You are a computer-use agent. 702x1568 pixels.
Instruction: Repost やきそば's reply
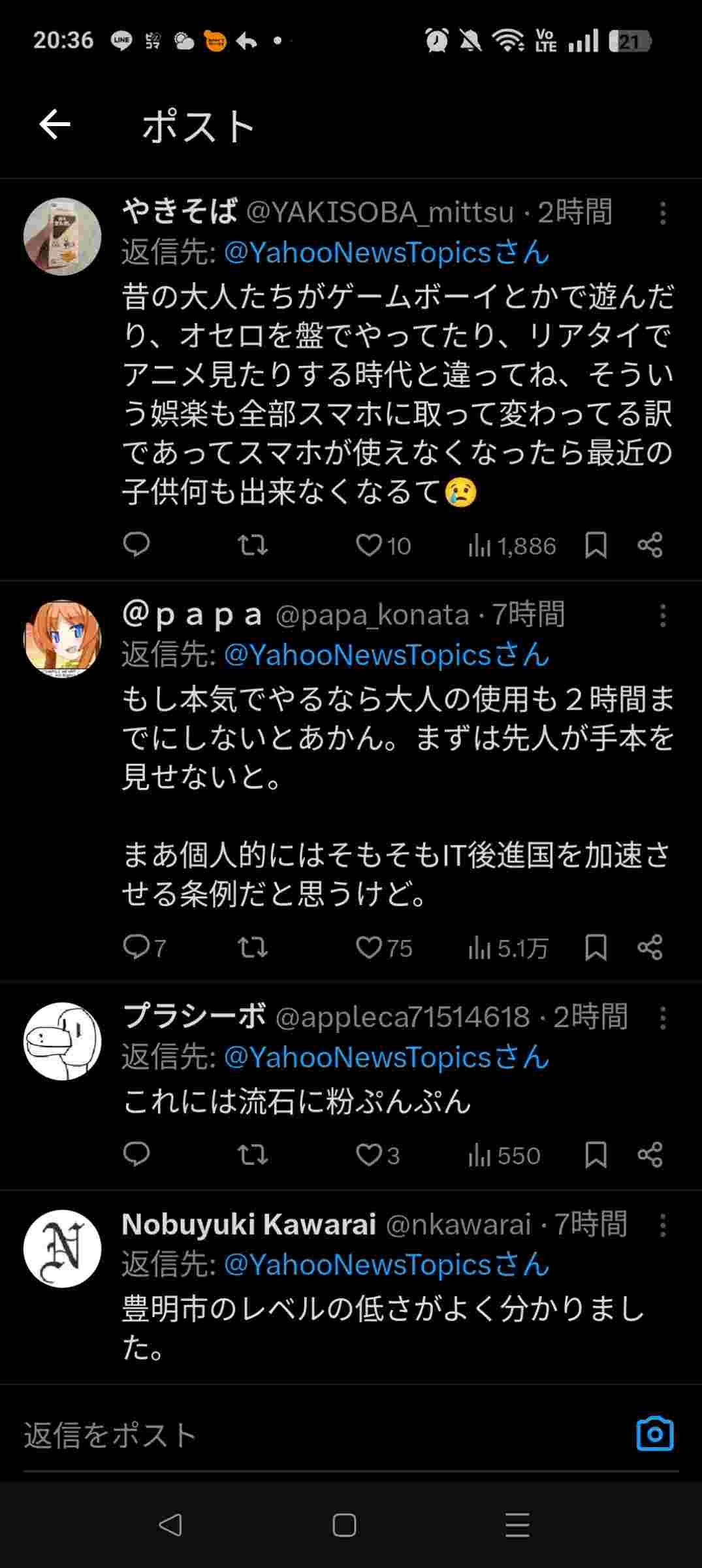[x=253, y=546]
